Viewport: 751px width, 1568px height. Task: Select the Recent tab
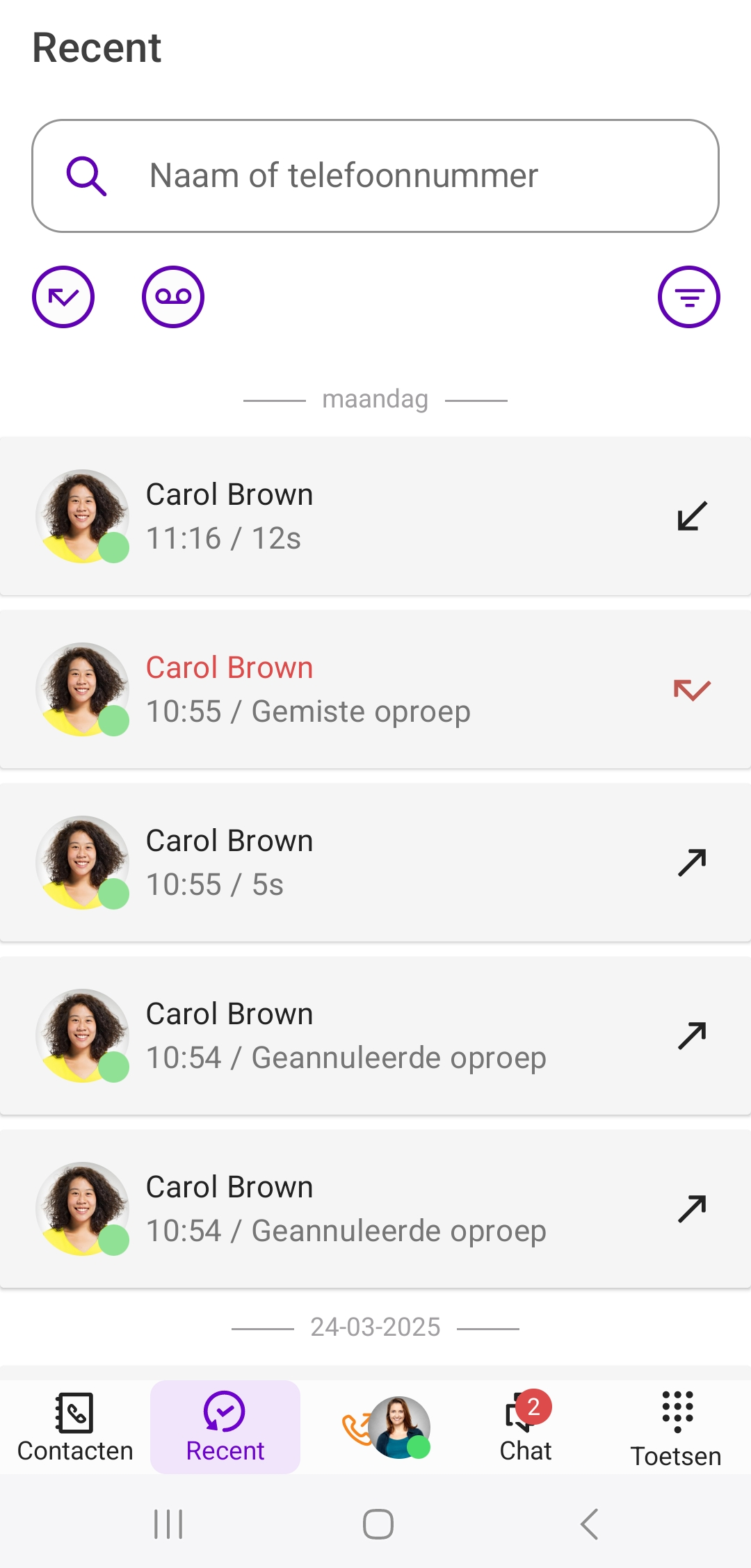[x=225, y=1427]
